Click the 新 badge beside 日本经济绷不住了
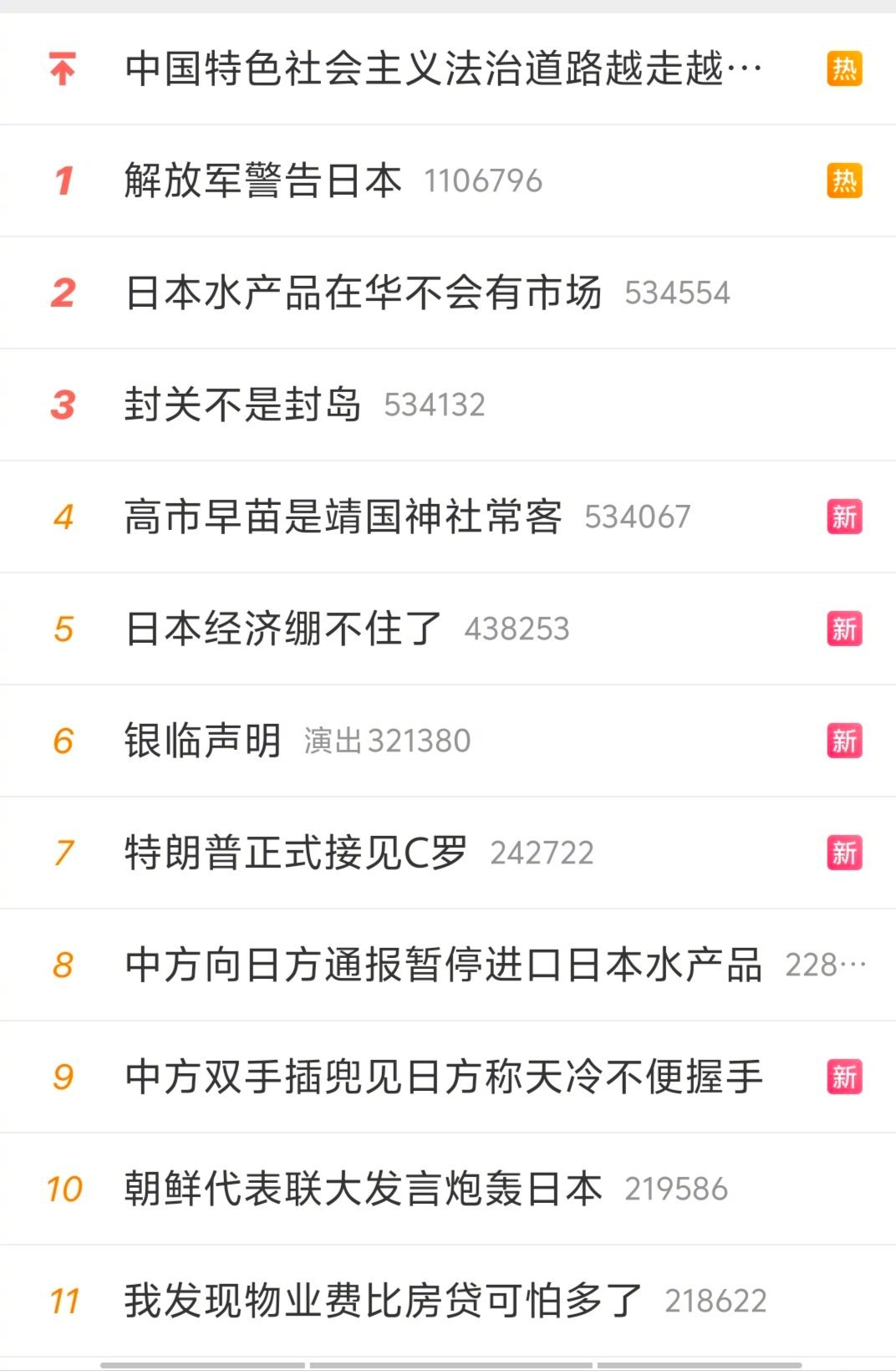The height and width of the screenshot is (1371, 896). click(844, 629)
